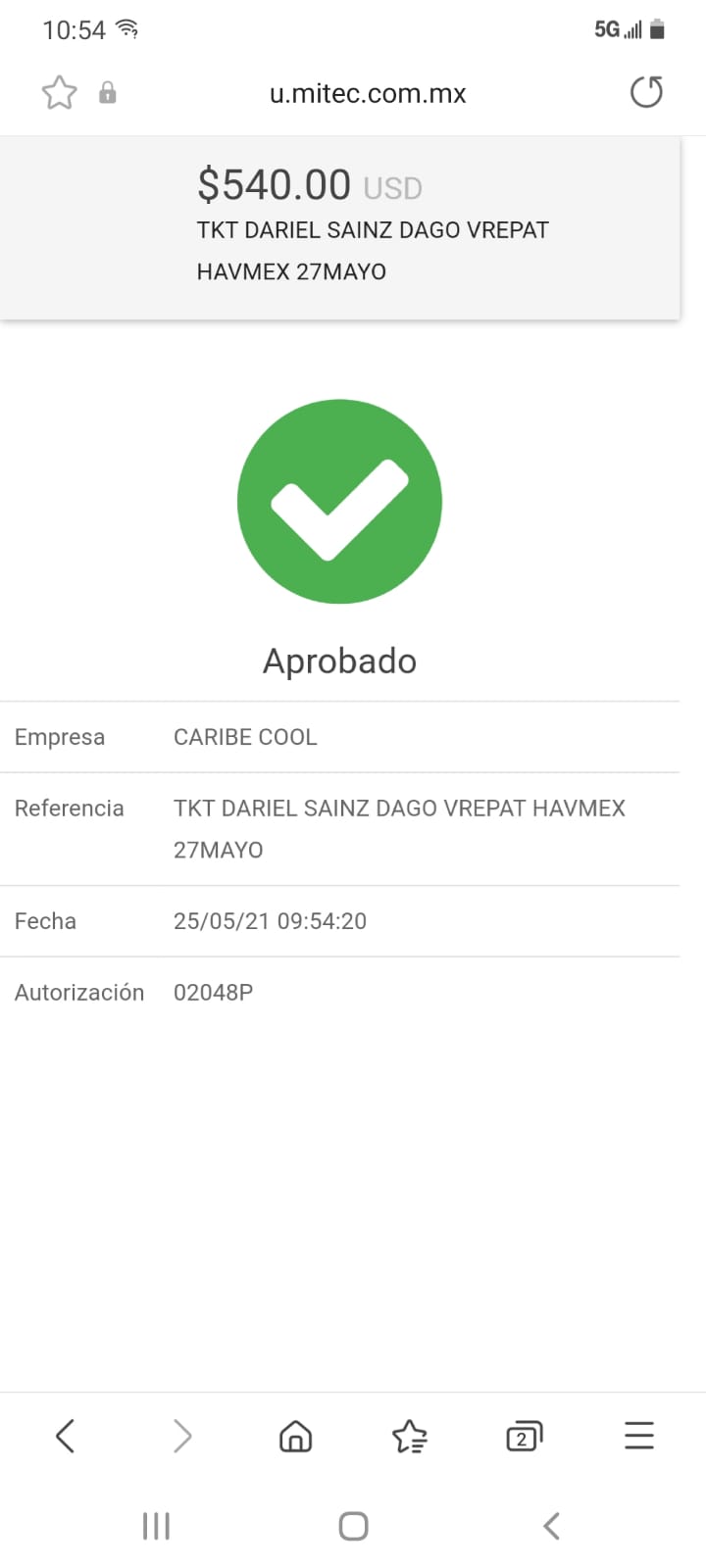Screen dimensions: 706x1568
Task: Open the browser hamburger menu
Action: click(639, 1436)
